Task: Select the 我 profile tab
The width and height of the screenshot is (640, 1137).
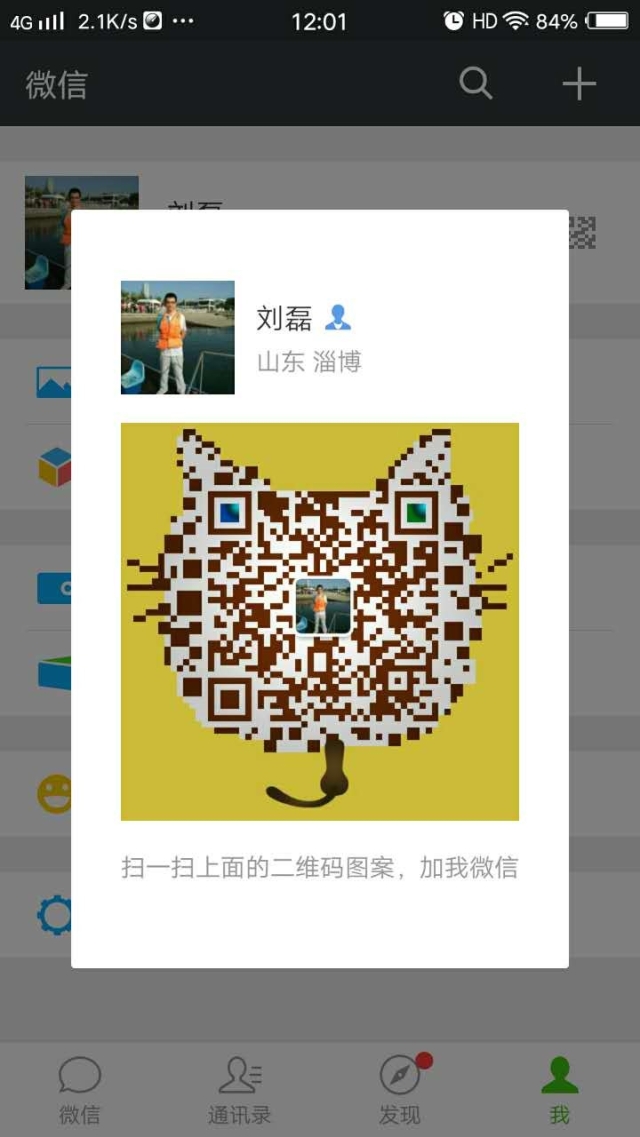Action: tap(559, 1089)
